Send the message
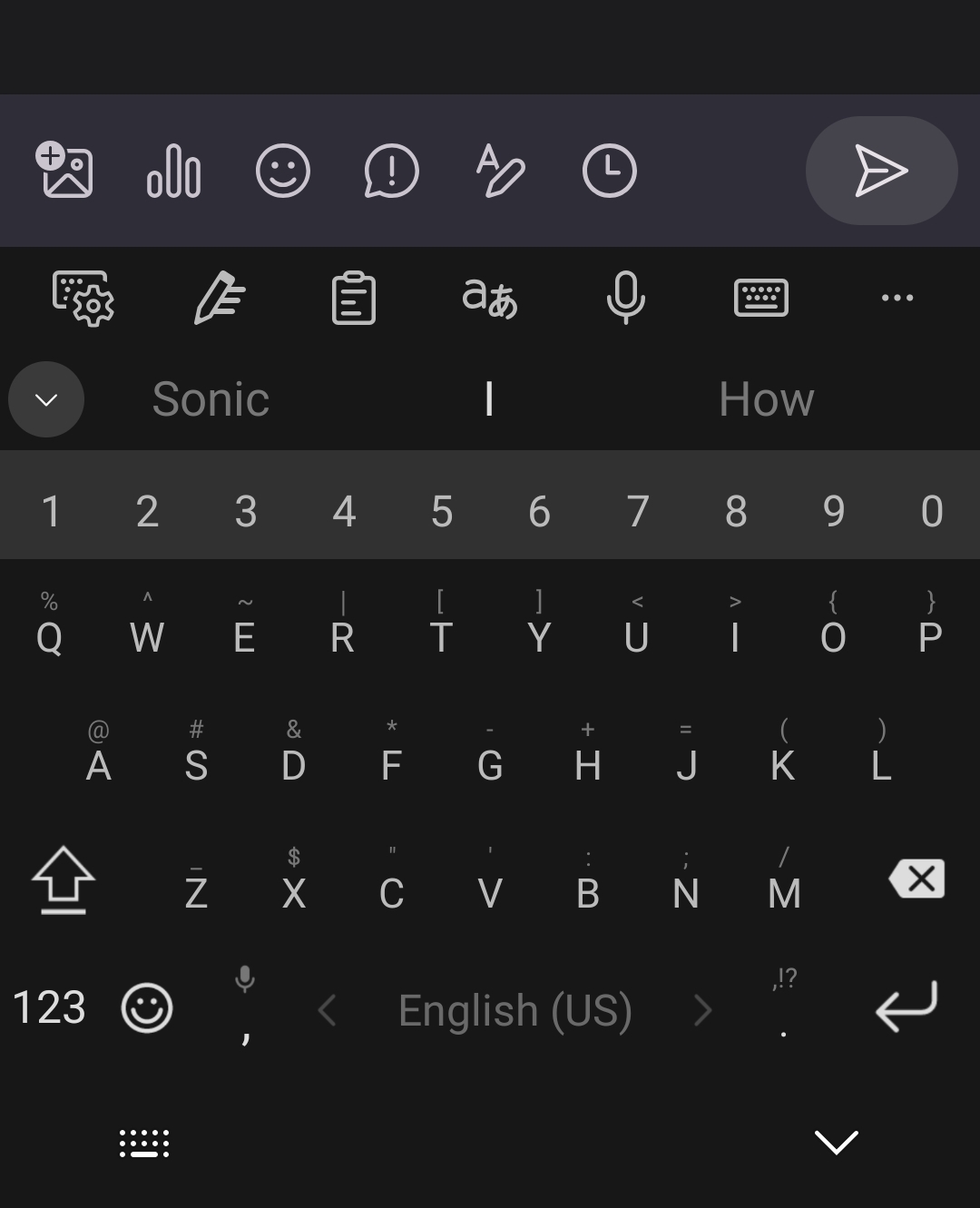The image size is (980, 1208). coord(881,171)
